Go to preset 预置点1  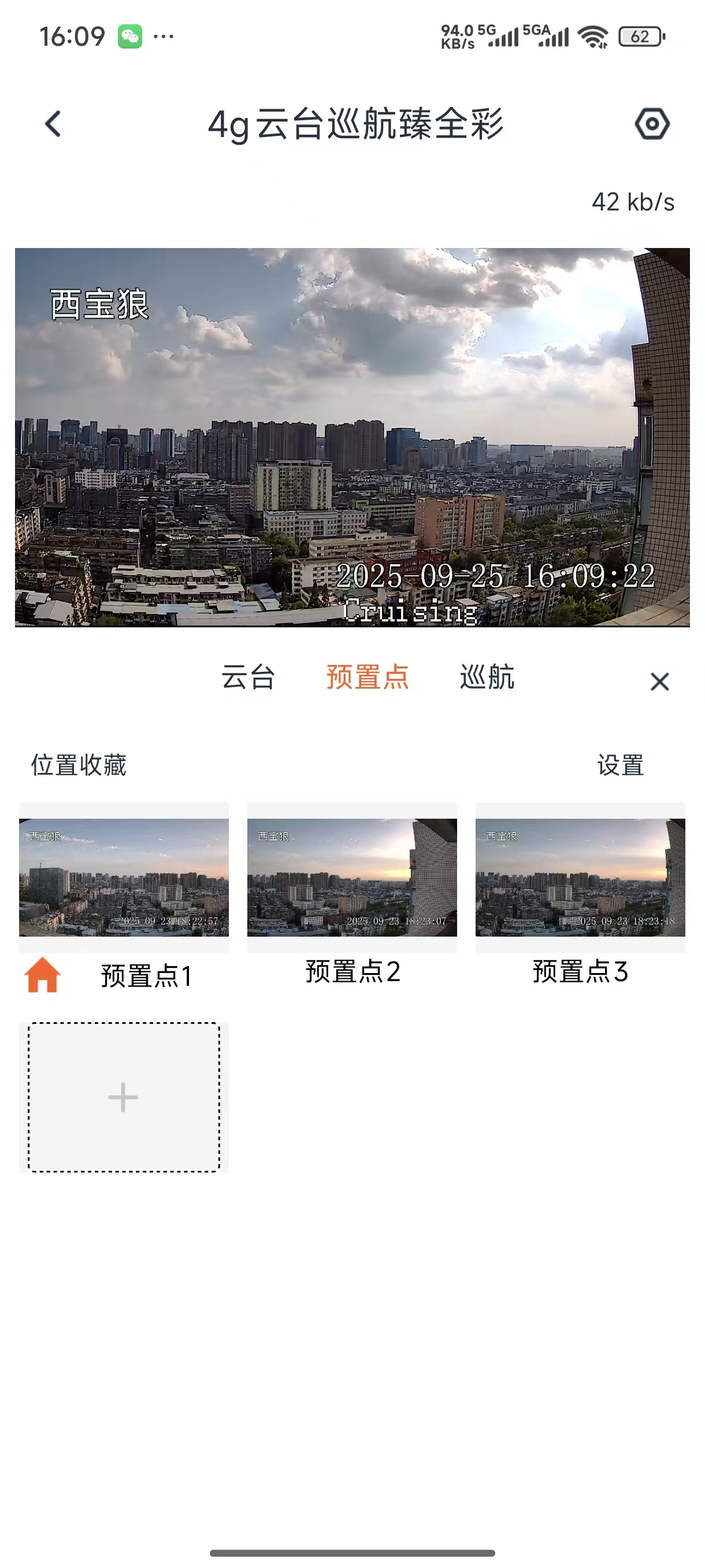[x=124, y=878]
